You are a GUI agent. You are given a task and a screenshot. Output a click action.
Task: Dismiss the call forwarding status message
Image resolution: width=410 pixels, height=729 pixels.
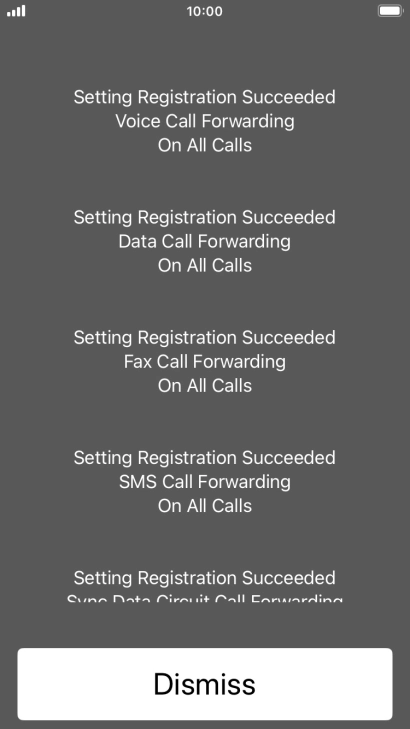click(x=205, y=684)
